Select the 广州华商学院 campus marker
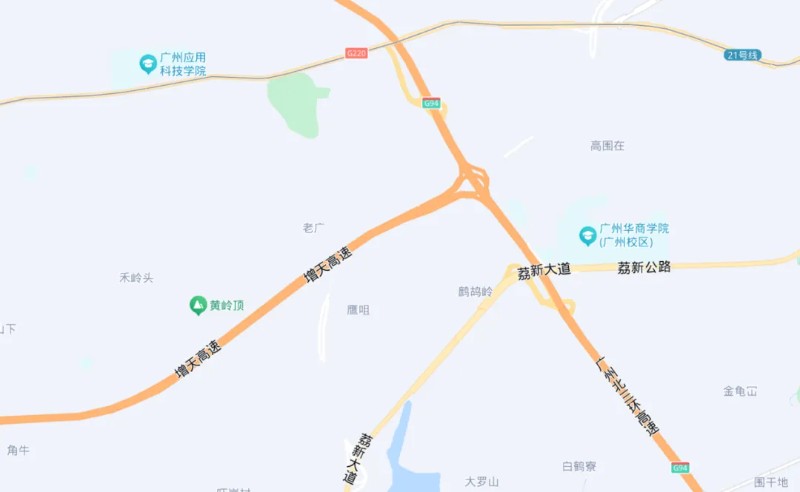 tap(588, 235)
